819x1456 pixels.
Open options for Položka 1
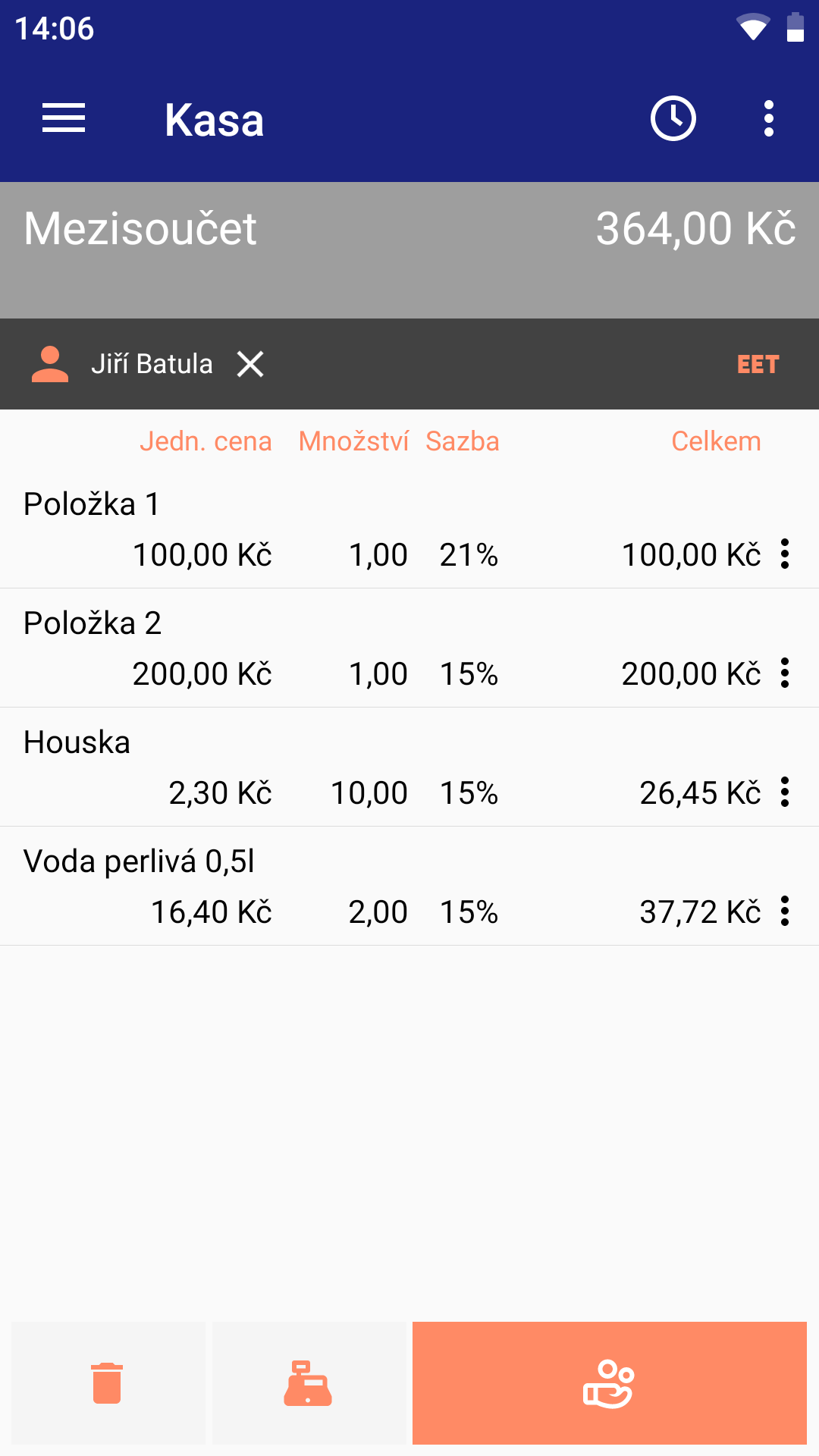pos(785,554)
